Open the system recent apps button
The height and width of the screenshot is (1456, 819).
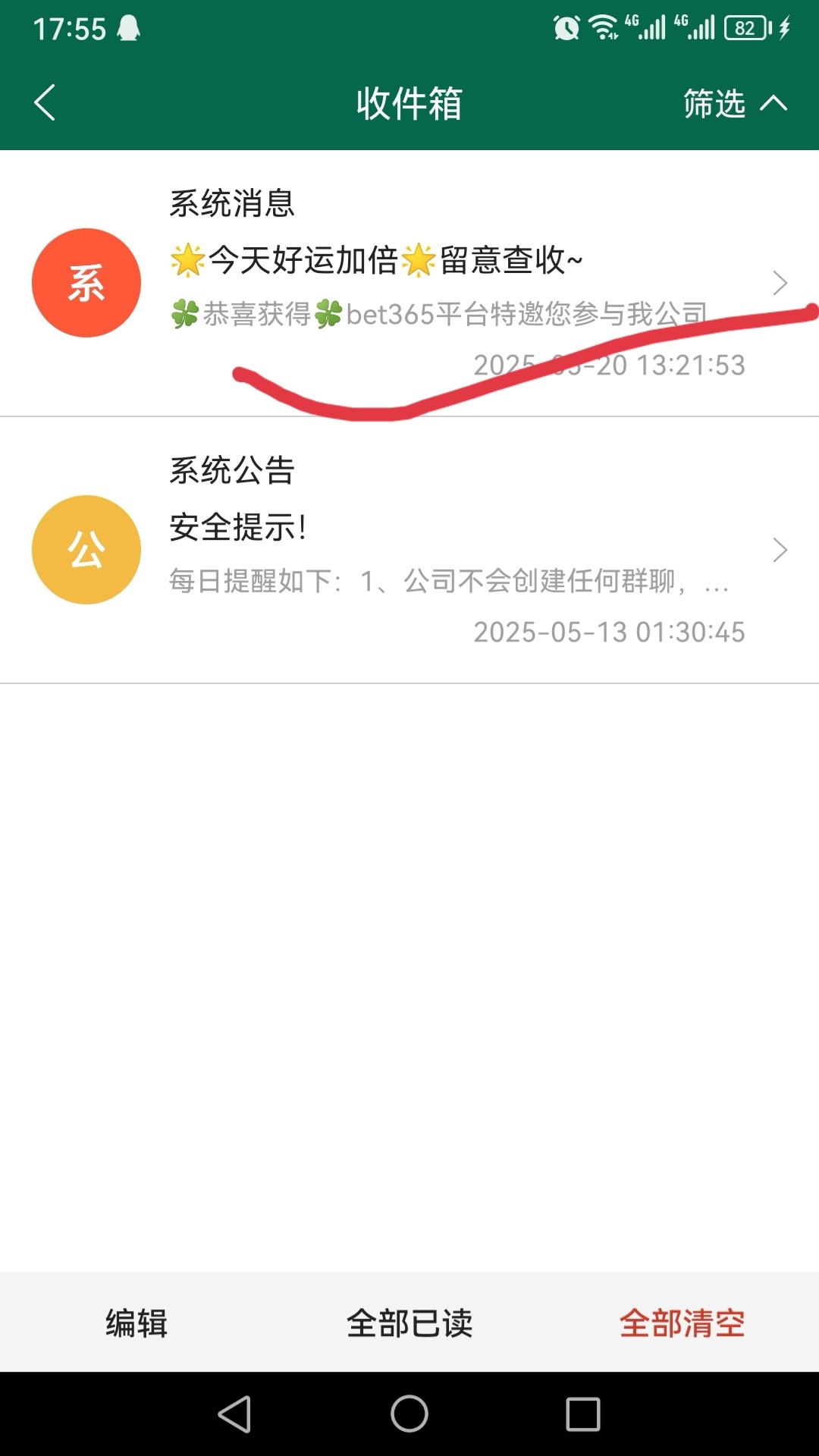coord(583,1414)
